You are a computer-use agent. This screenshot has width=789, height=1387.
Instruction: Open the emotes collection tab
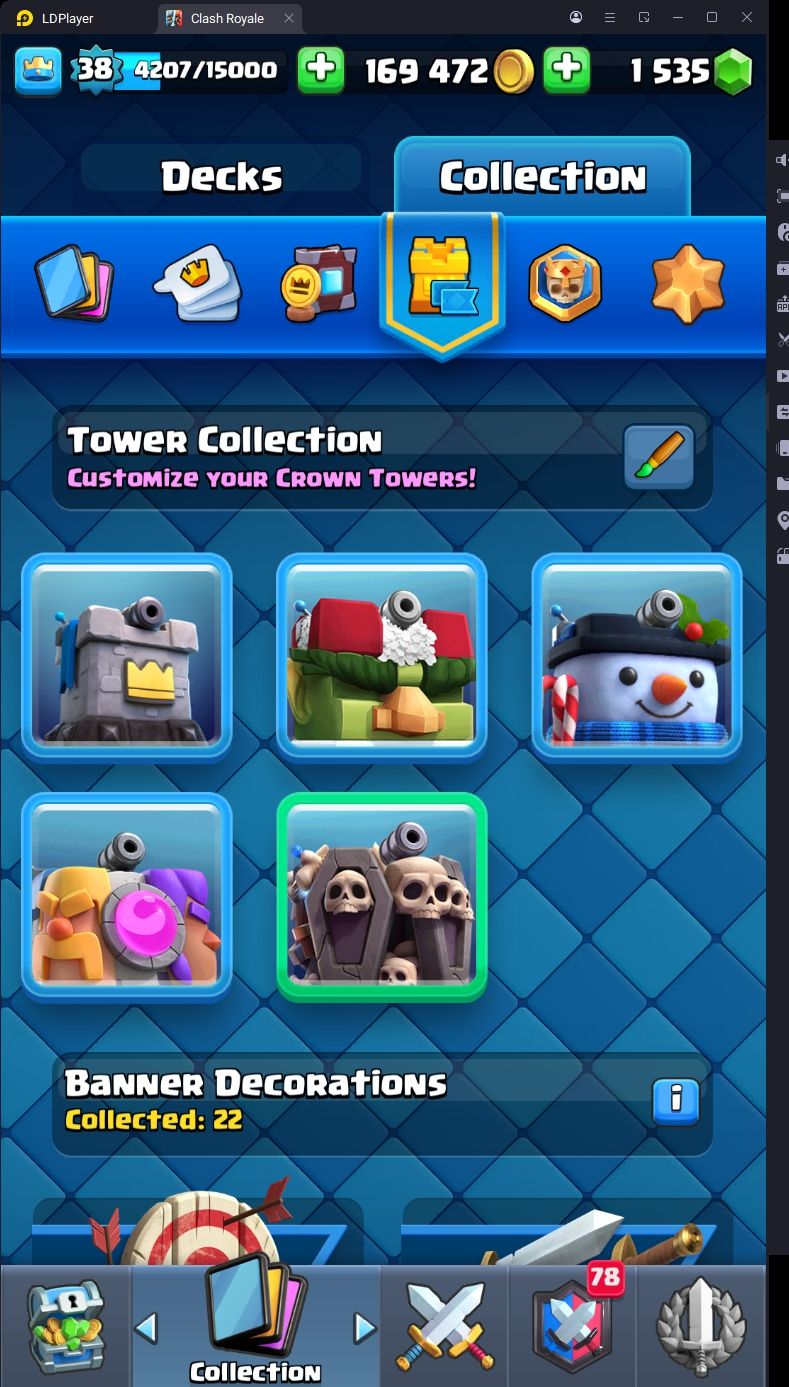(197, 283)
